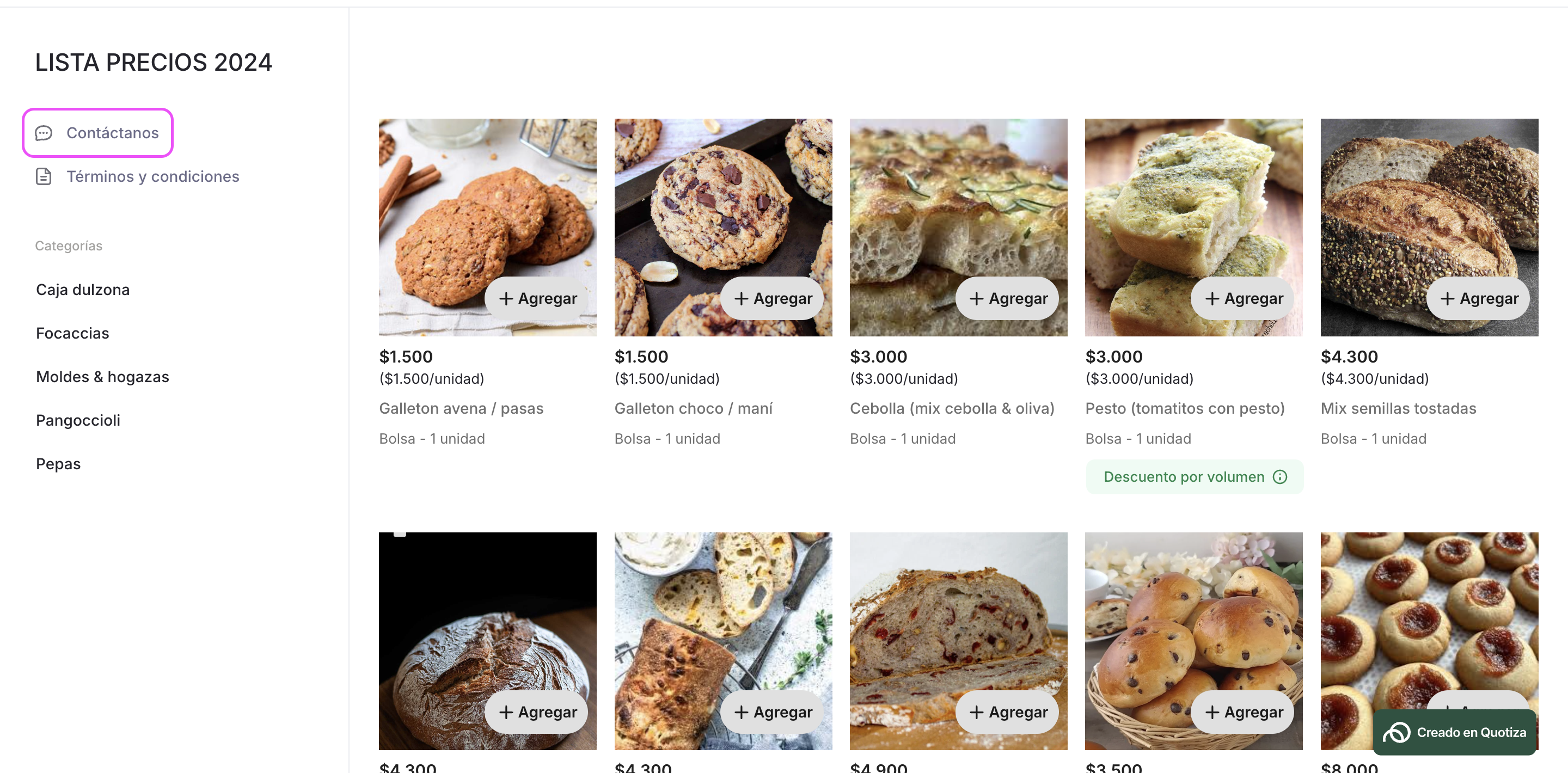Open Términos y condiciones
1568x773 pixels.
[152, 176]
